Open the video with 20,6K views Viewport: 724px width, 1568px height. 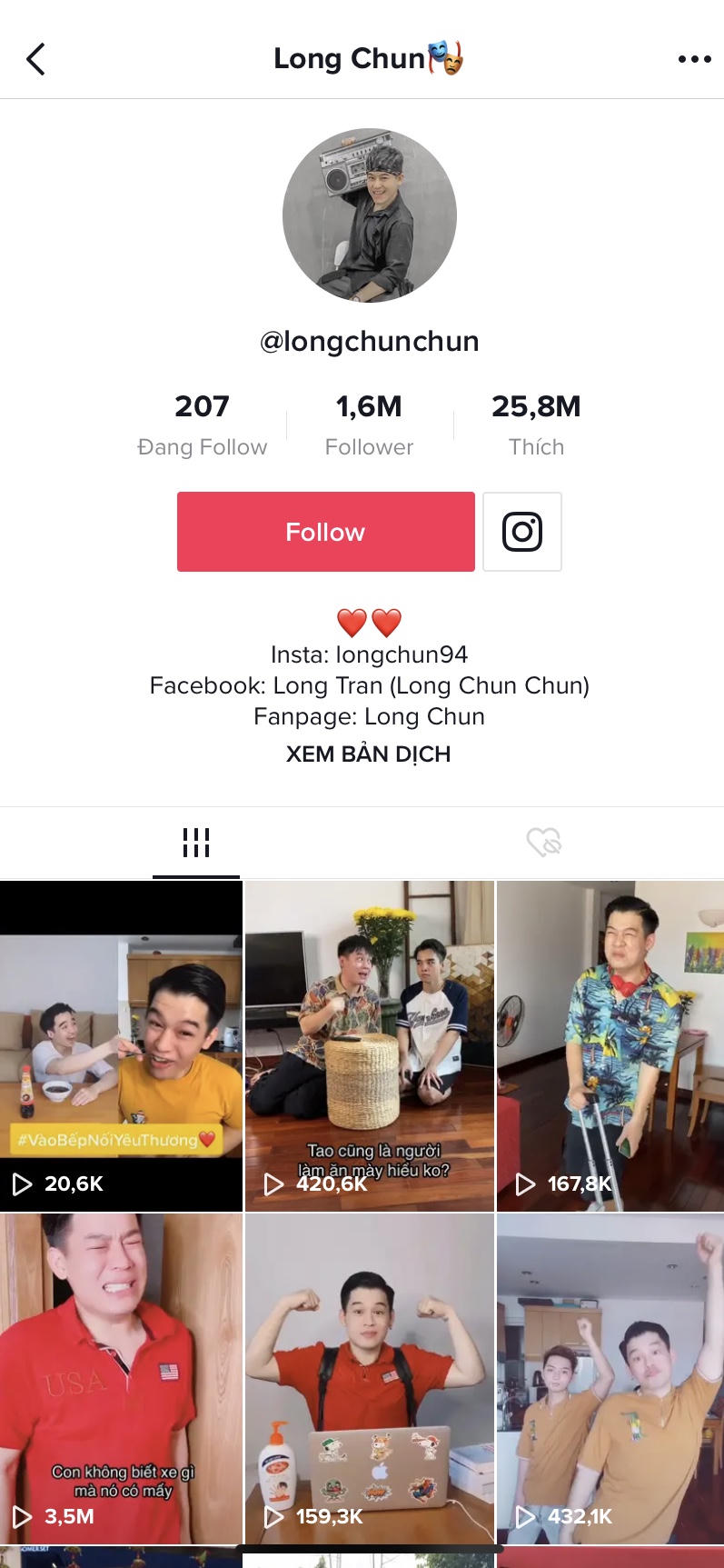(x=121, y=1045)
